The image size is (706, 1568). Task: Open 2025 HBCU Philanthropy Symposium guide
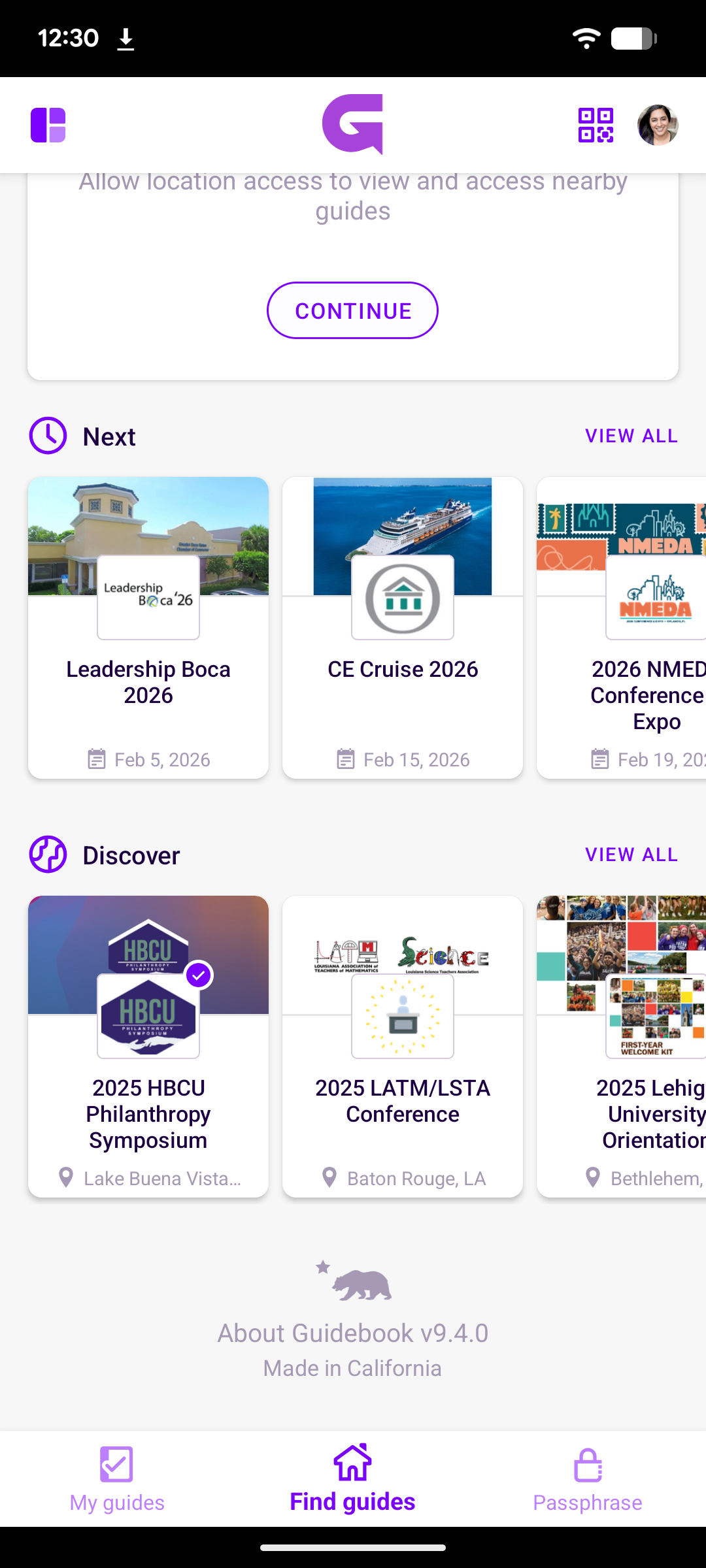pyautogui.click(x=148, y=1046)
